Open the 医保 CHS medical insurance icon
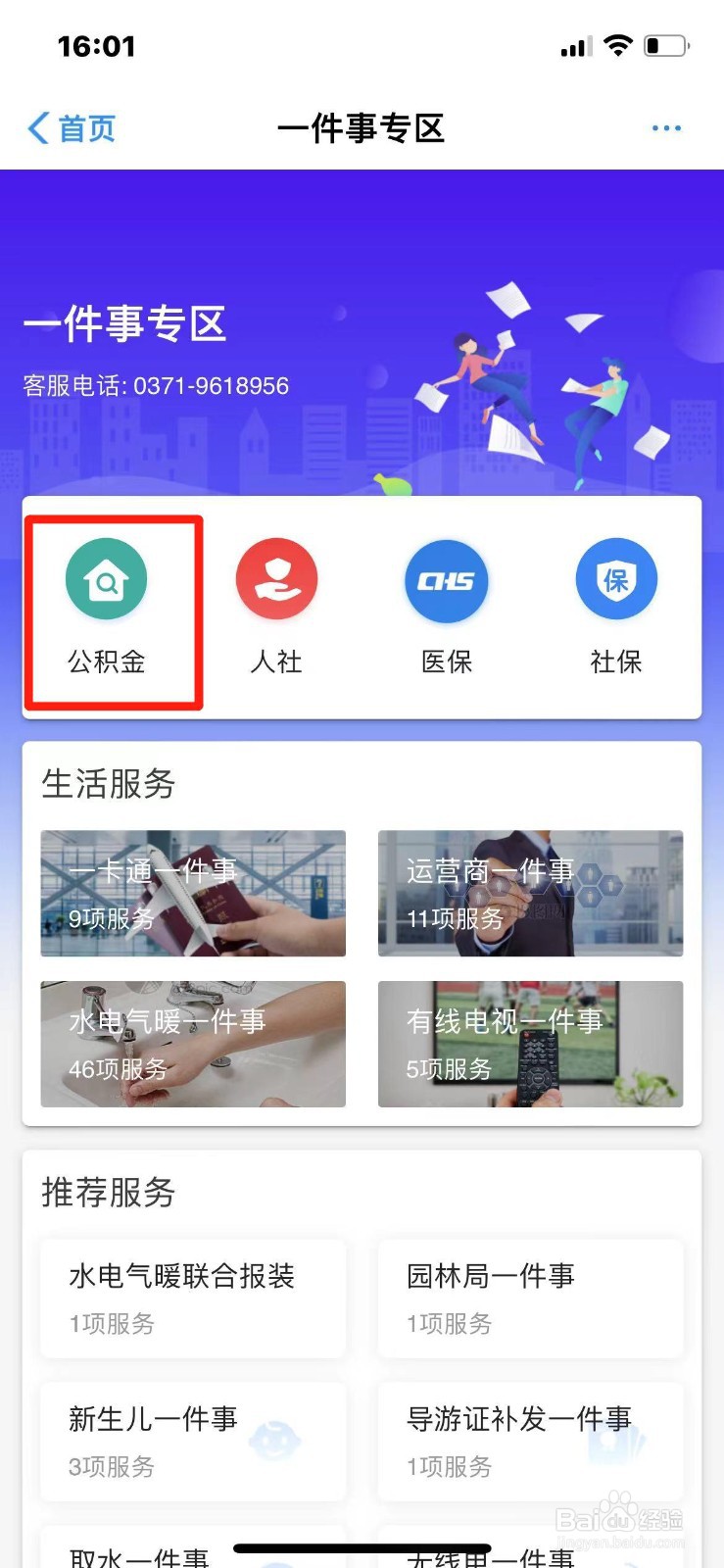This screenshot has width=724, height=1568. 446,578
